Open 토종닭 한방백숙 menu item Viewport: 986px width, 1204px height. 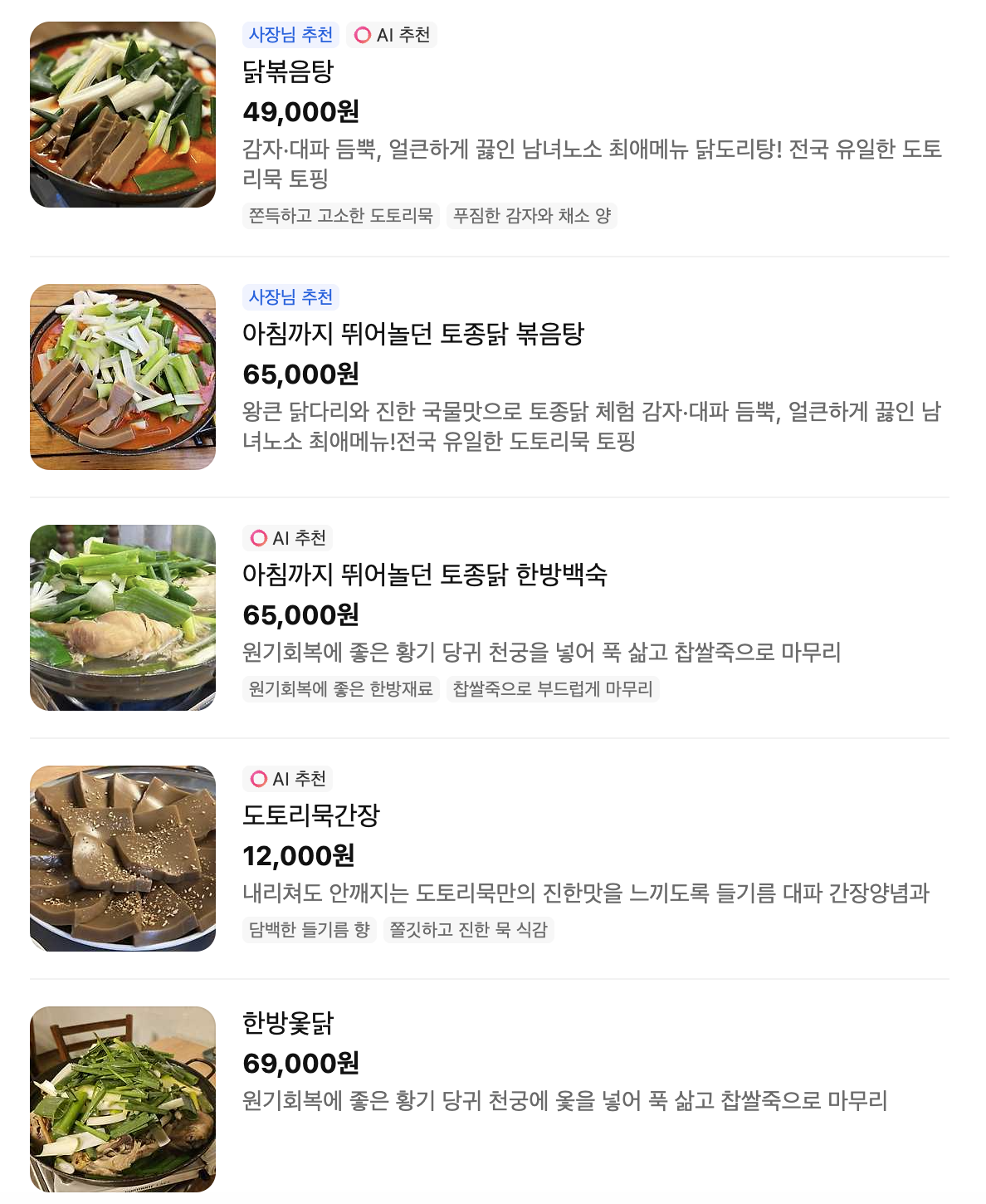click(x=424, y=575)
